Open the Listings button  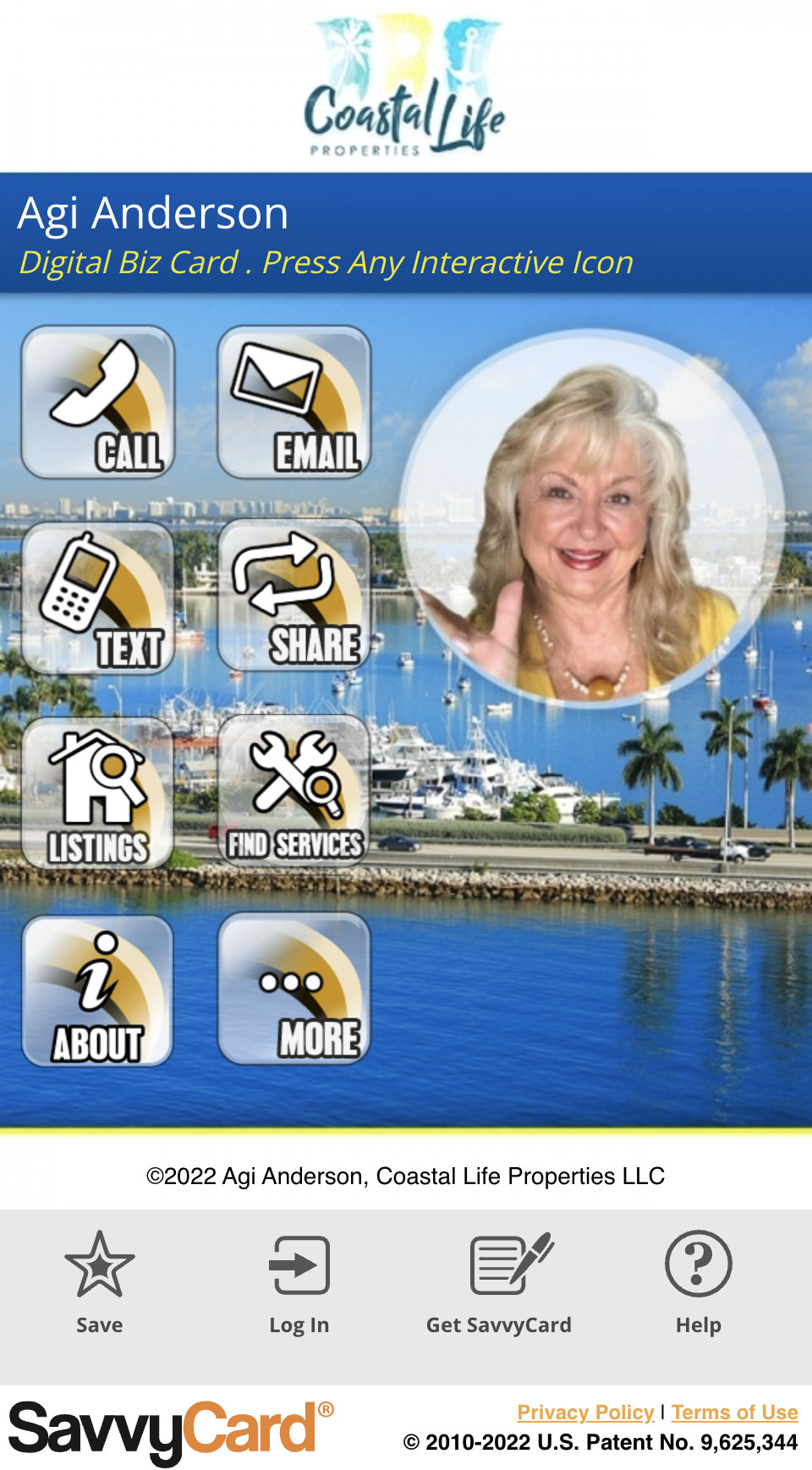pyautogui.click(x=98, y=793)
